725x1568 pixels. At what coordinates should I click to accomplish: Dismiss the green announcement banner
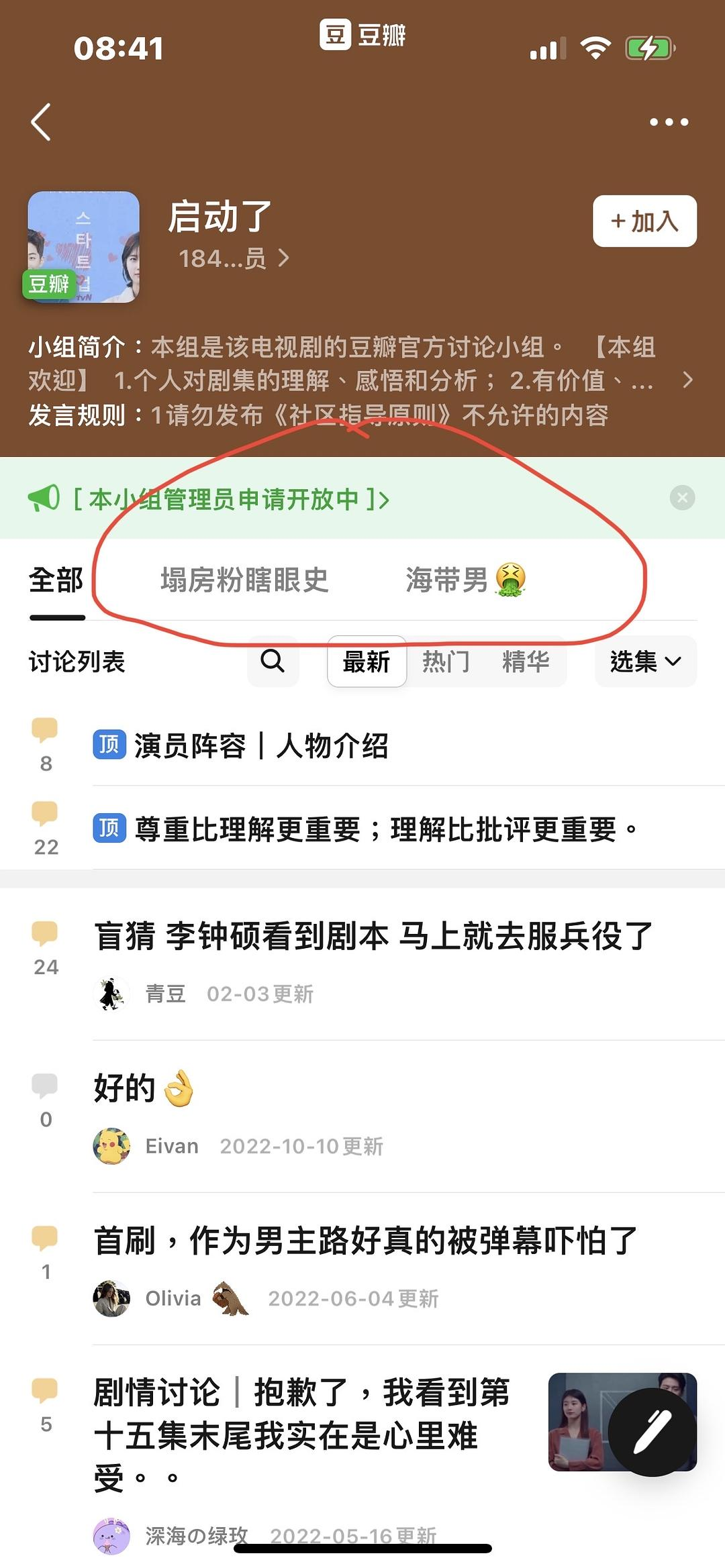(x=682, y=498)
